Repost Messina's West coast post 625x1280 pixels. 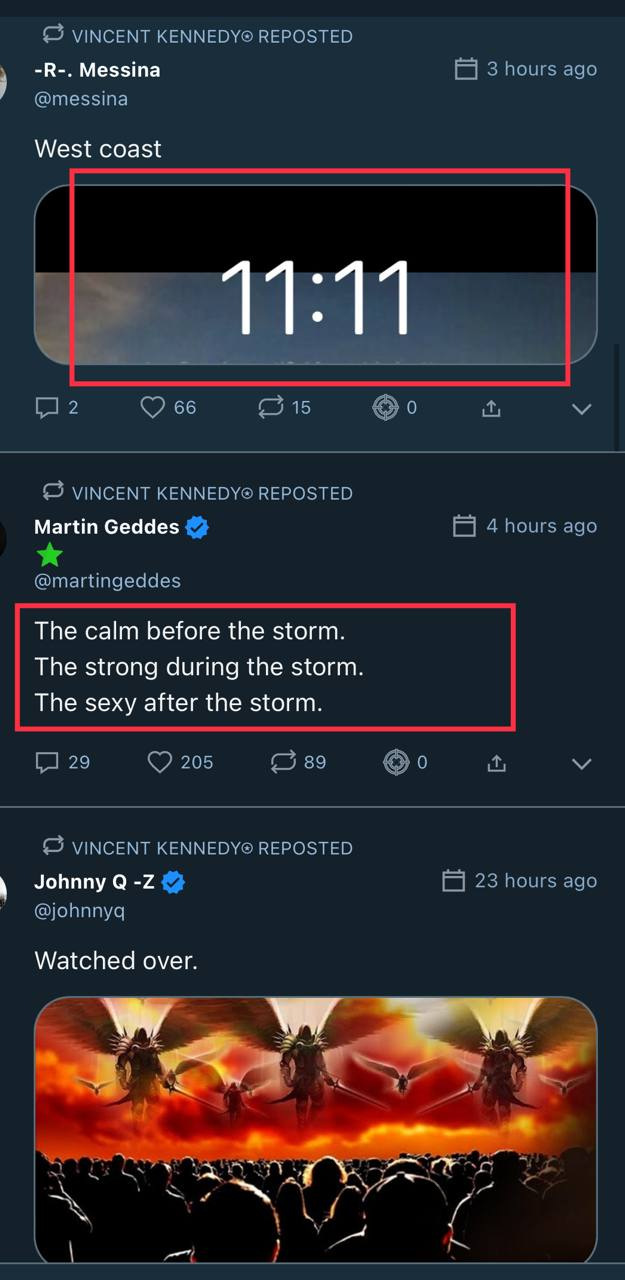coord(271,407)
